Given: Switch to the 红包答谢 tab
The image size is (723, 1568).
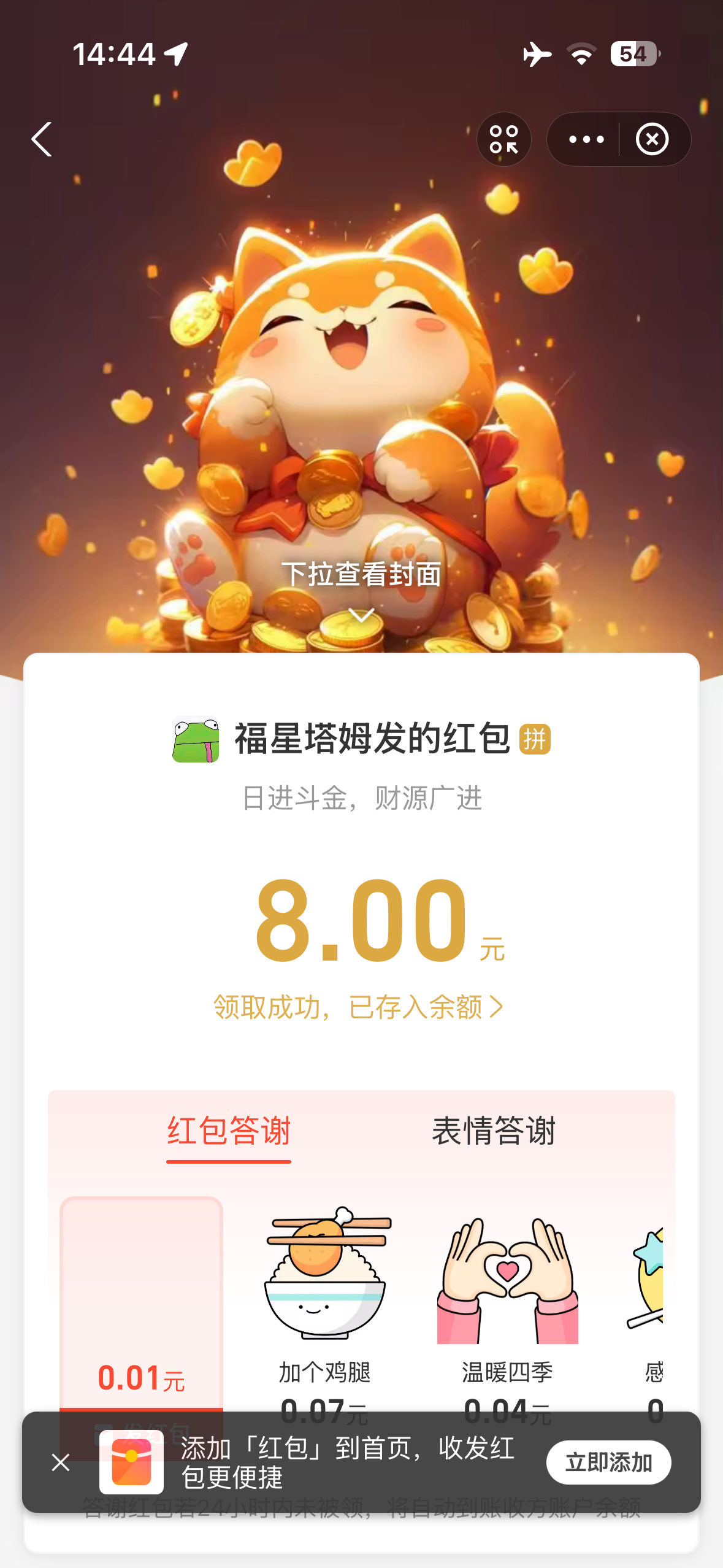Looking at the screenshot, I should click(x=229, y=1131).
